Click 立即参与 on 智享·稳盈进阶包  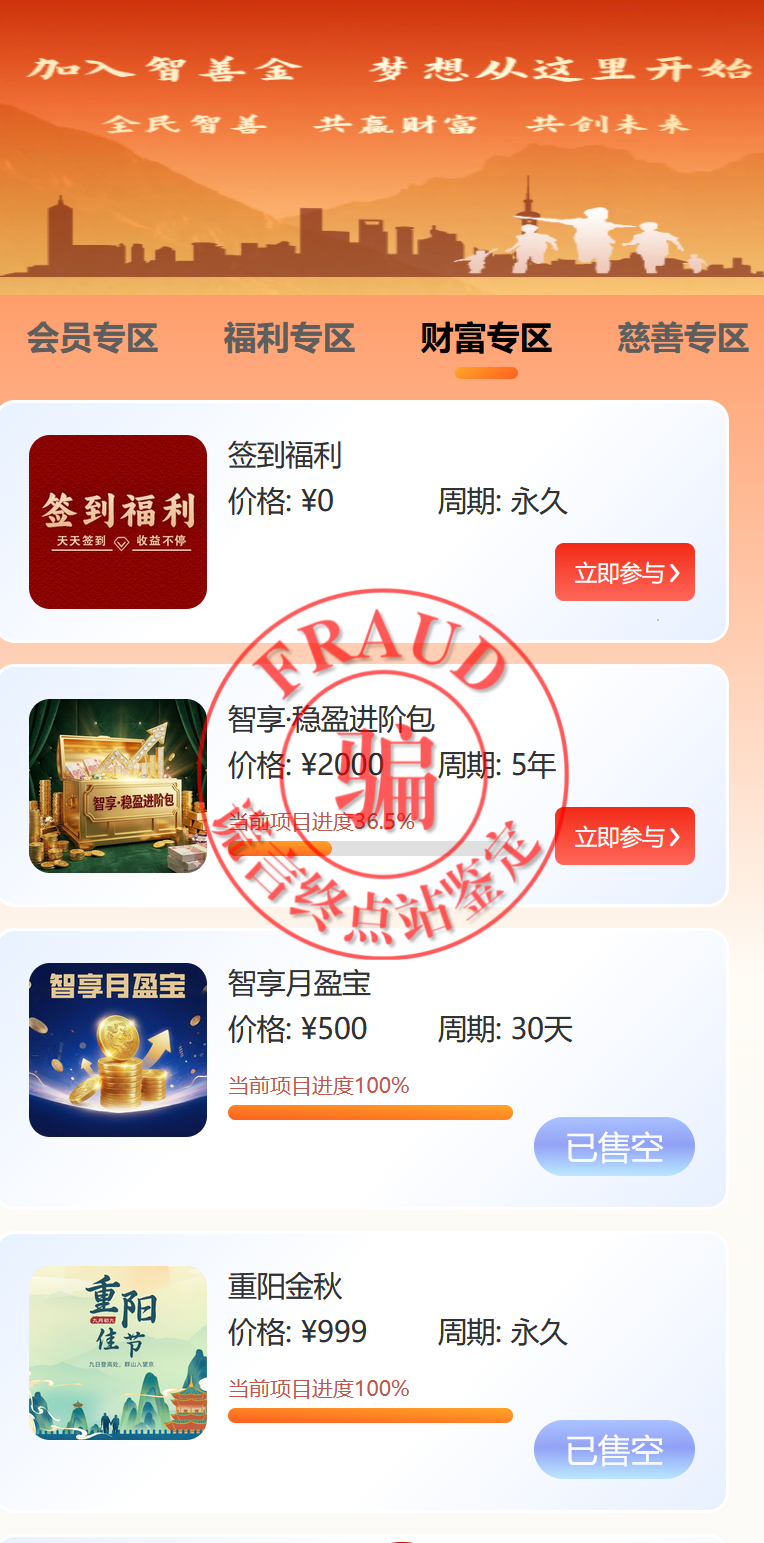(x=624, y=836)
